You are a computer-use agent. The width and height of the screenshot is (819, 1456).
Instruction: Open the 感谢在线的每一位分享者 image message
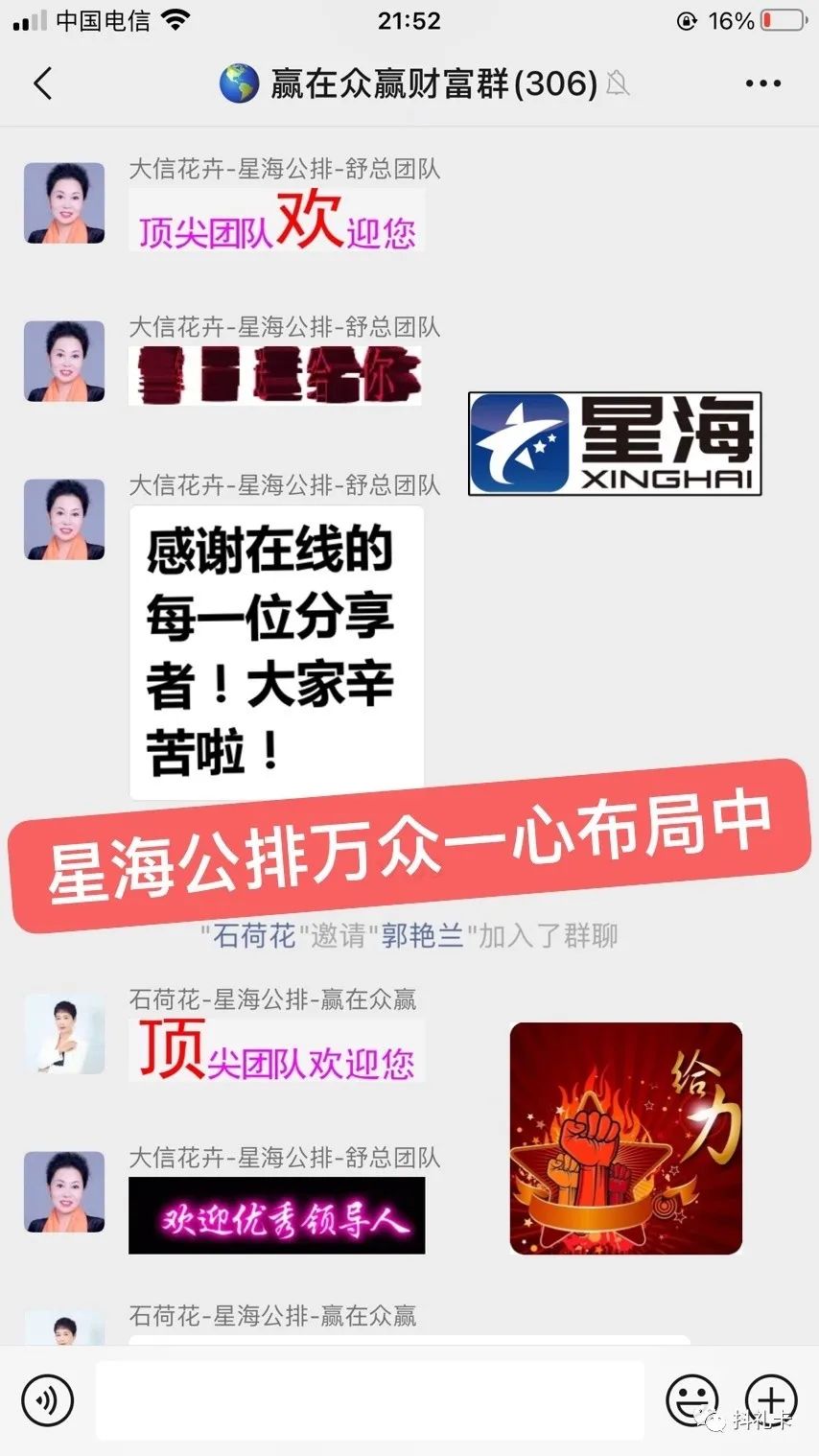point(276,652)
